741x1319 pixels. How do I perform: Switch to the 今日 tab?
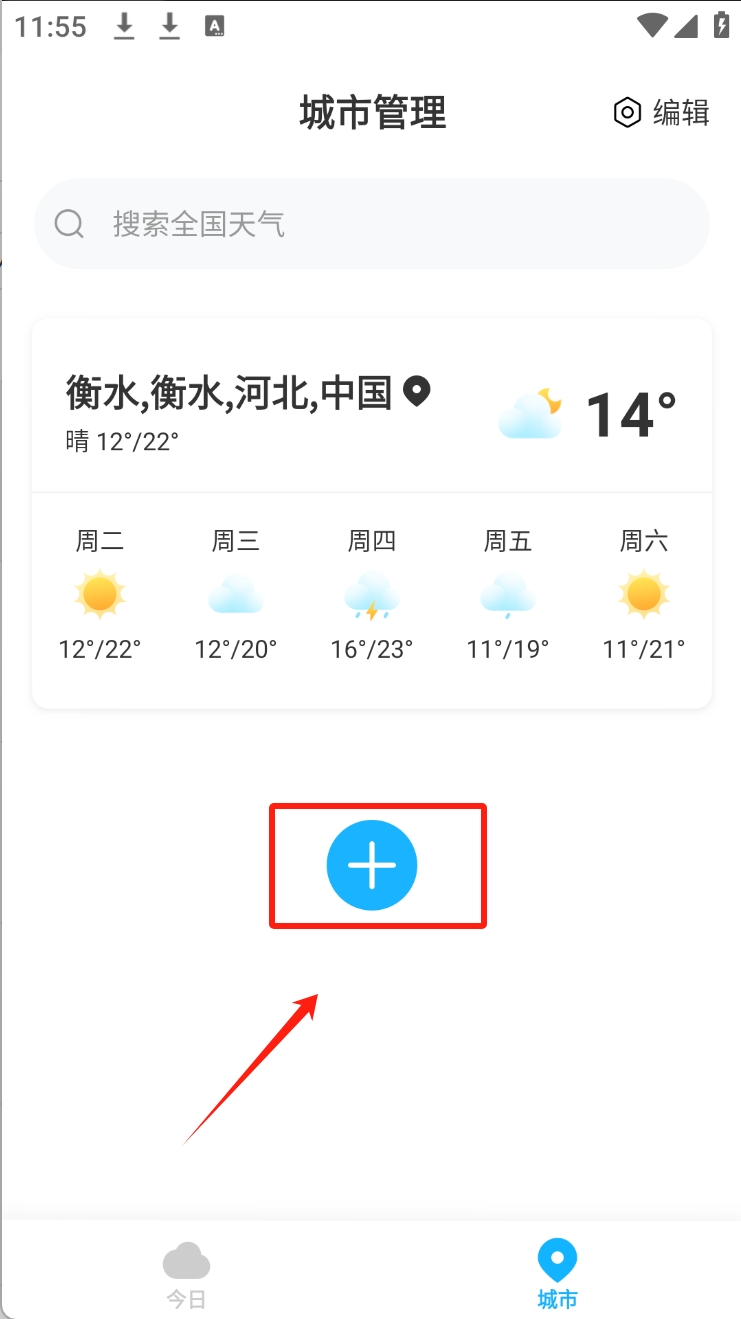186,1274
